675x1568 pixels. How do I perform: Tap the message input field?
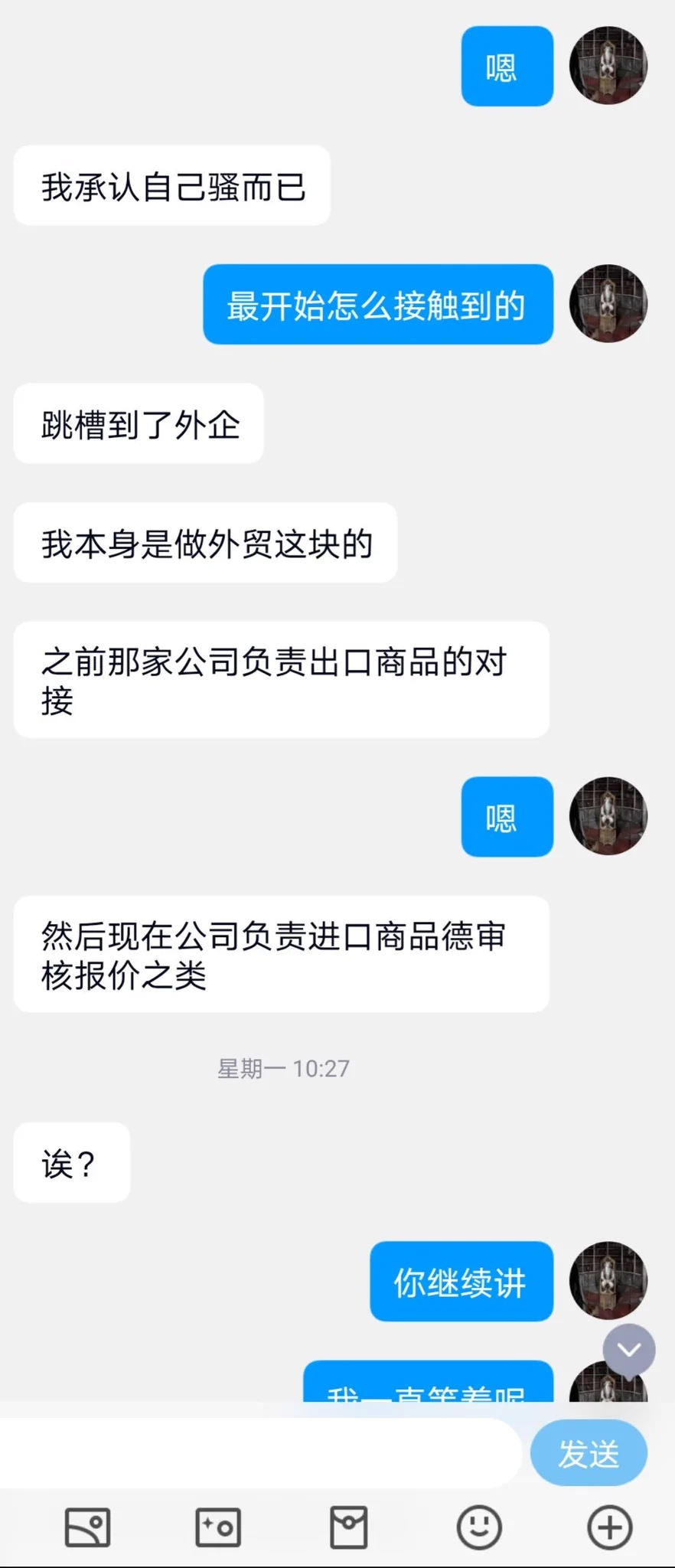(x=260, y=1453)
